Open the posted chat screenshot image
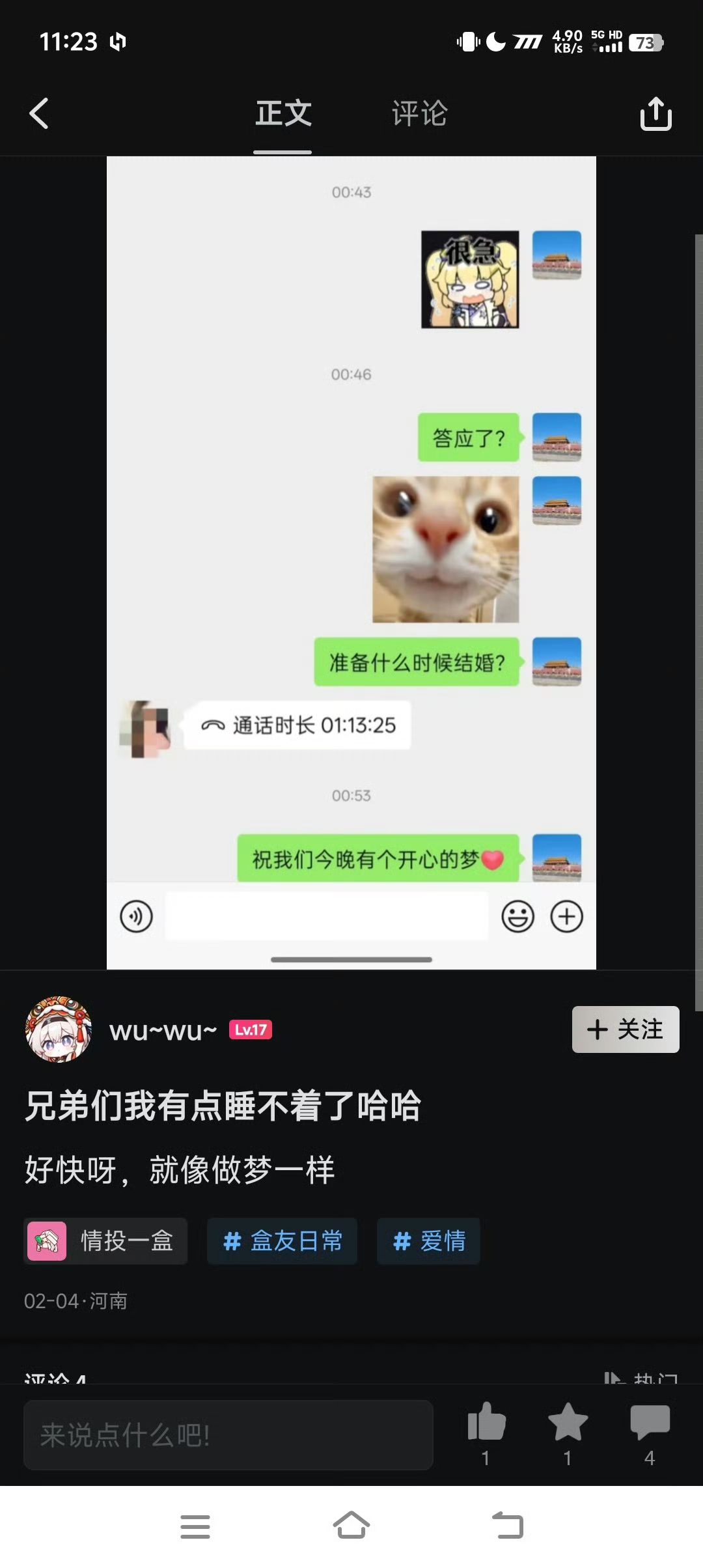Image resolution: width=703 pixels, height=1568 pixels. (x=351, y=563)
